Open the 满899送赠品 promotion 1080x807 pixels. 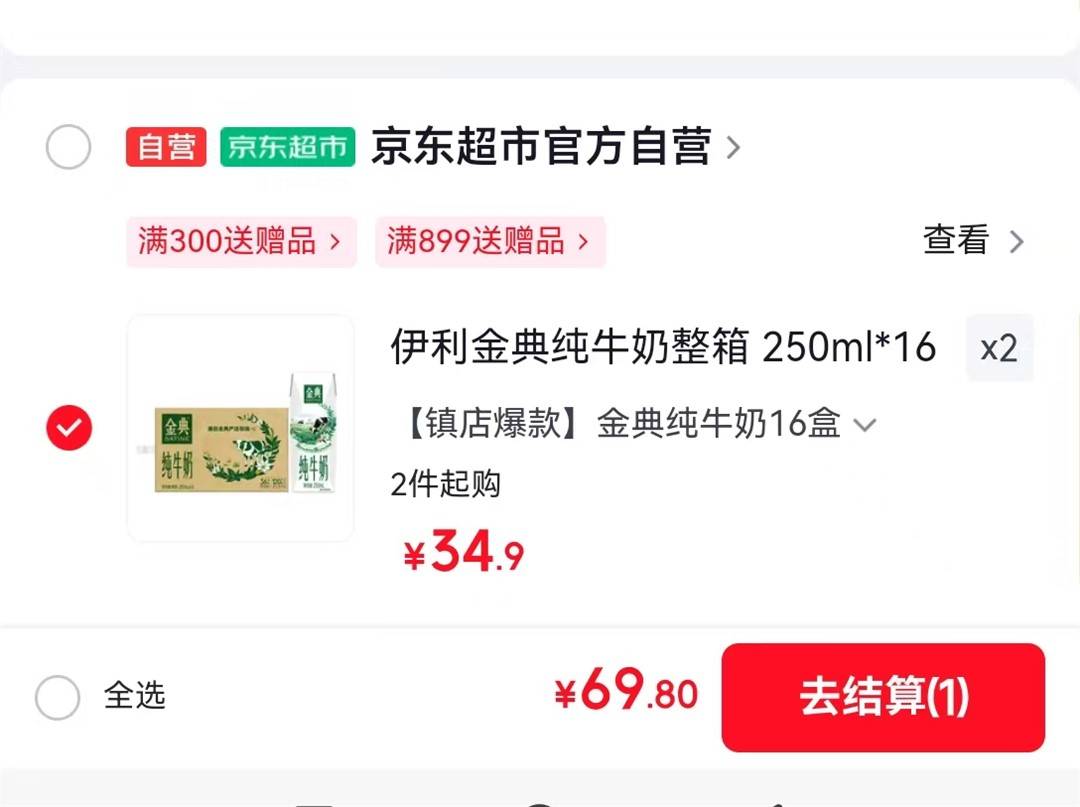point(489,241)
